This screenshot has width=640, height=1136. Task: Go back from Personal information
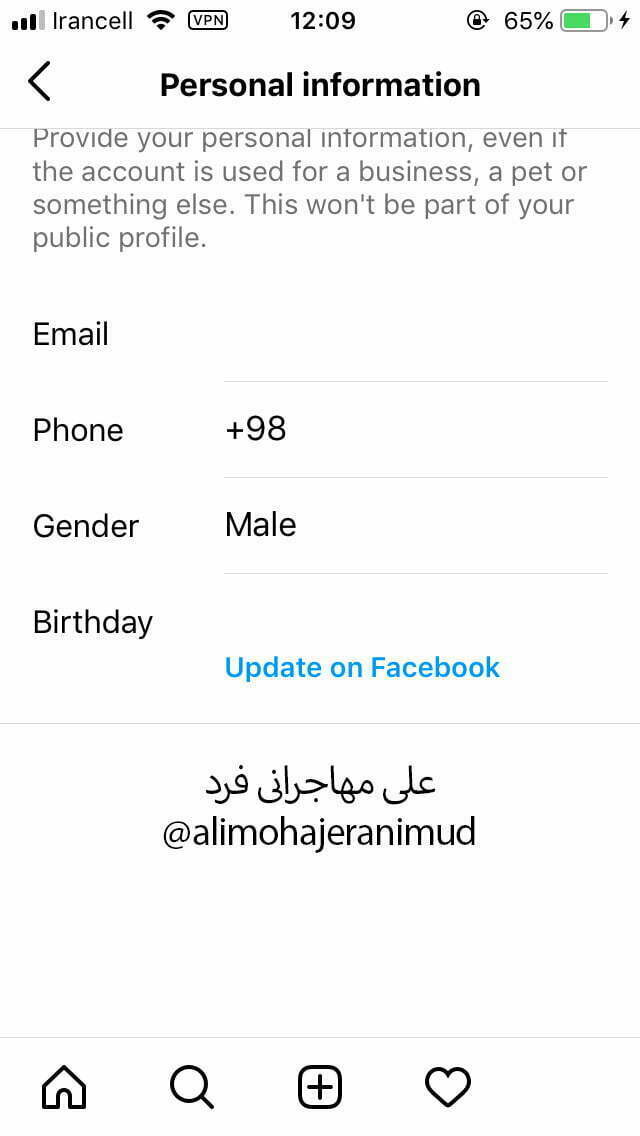click(40, 82)
